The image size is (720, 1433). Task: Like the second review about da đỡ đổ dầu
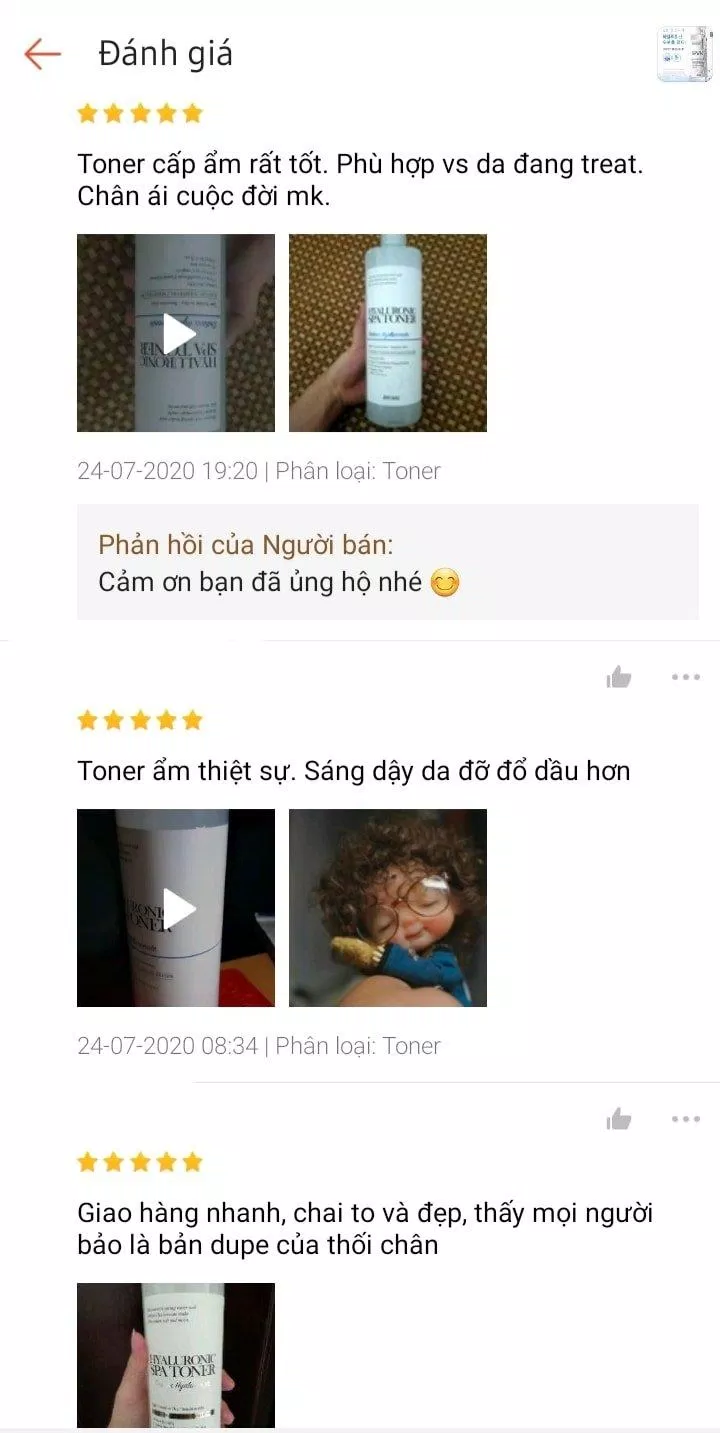tap(618, 1119)
